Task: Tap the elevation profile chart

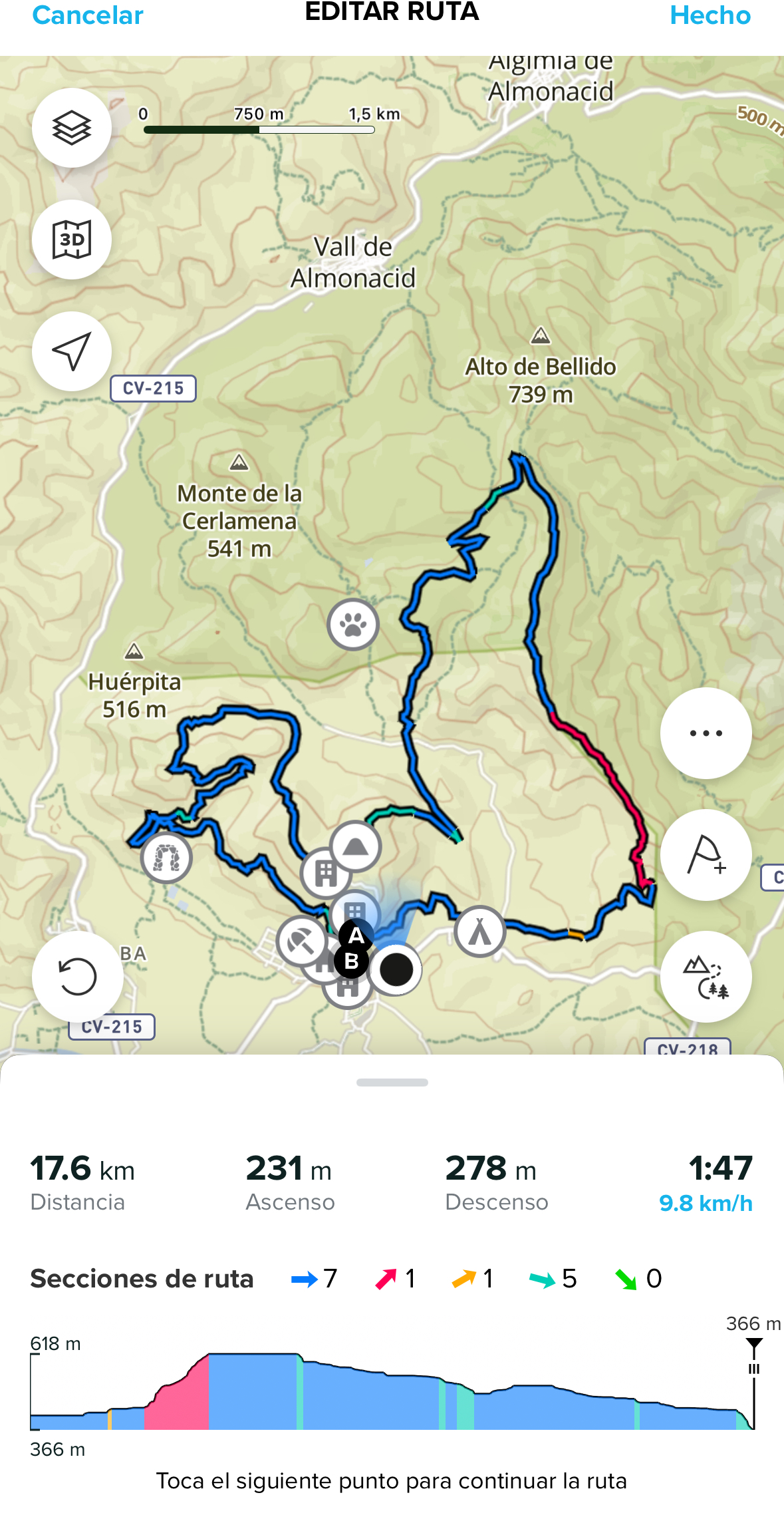Action: click(392, 1392)
